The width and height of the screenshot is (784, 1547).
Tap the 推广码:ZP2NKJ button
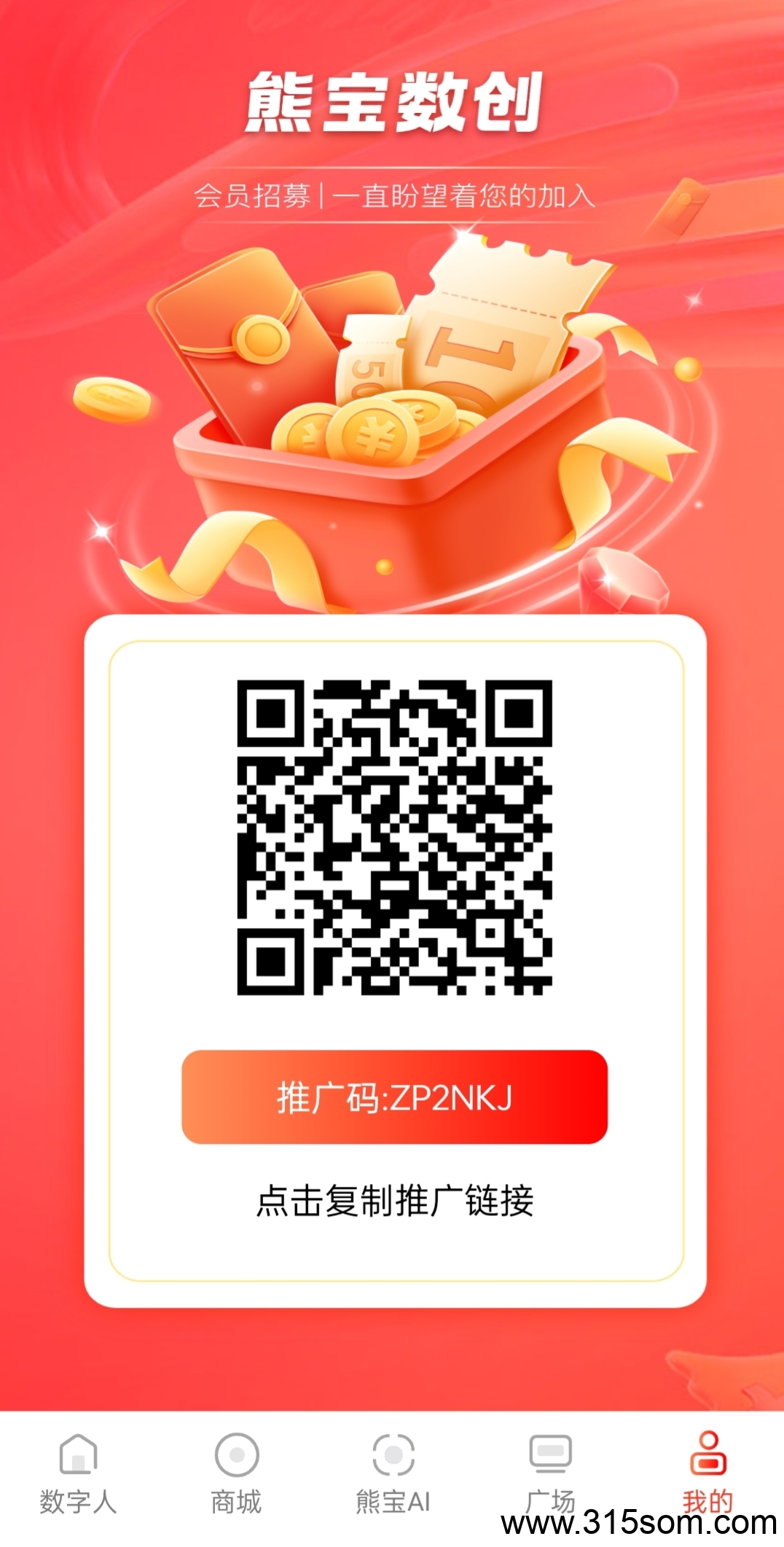click(394, 1096)
